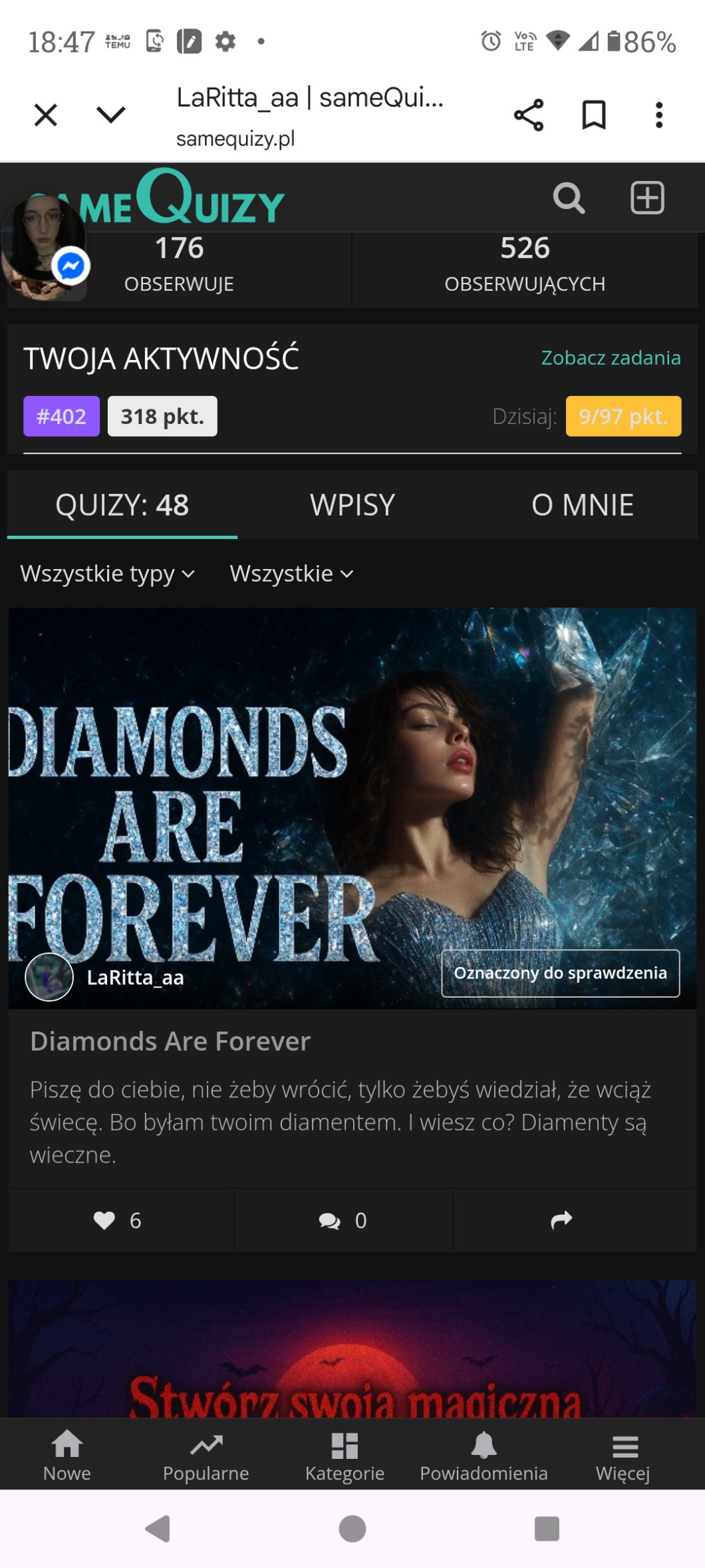The height and width of the screenshot is (1568, 705).
Task: Switch to the Wpisy tab
Action: coord(352,505)
